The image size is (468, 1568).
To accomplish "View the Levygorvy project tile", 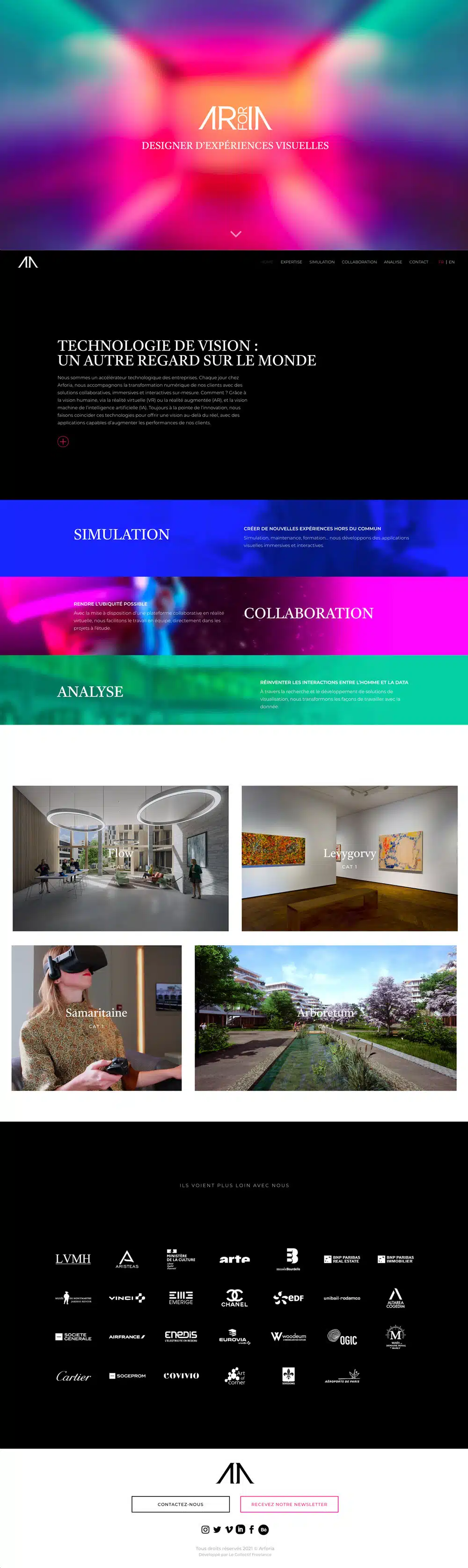I will click(349, 857).
